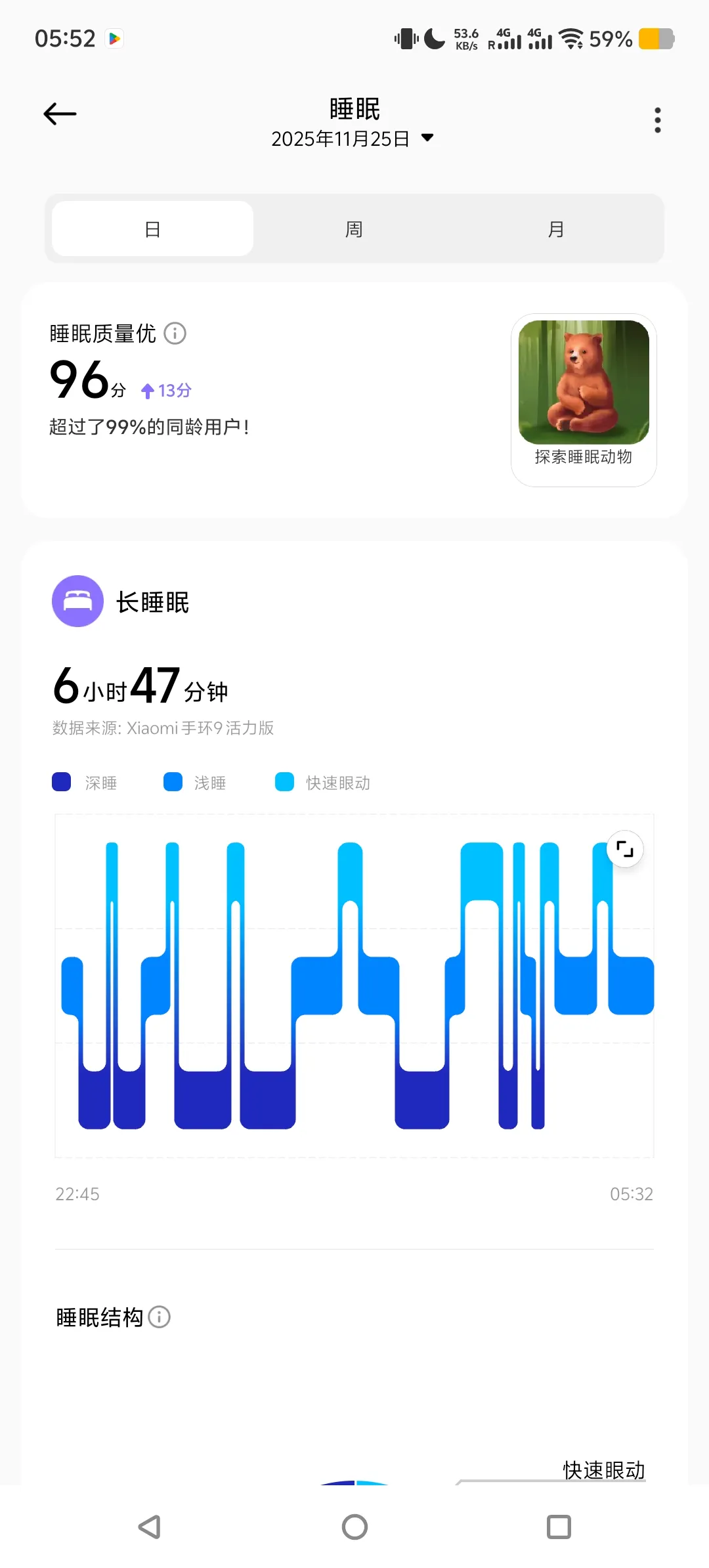Open the recent apps overview
This screenshot has height=1568, width=709.
click(559, 1527)
